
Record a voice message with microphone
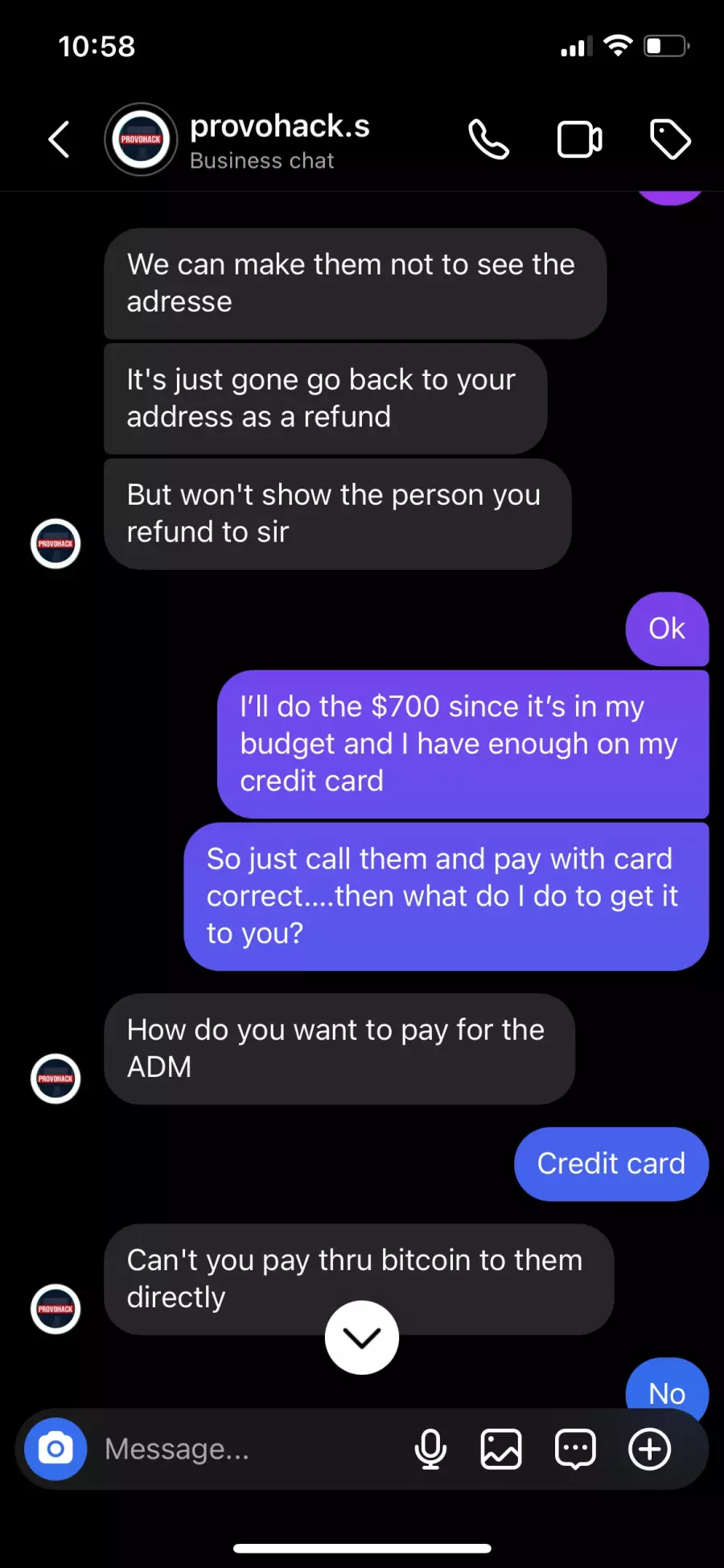click(x=430, y=1449)
